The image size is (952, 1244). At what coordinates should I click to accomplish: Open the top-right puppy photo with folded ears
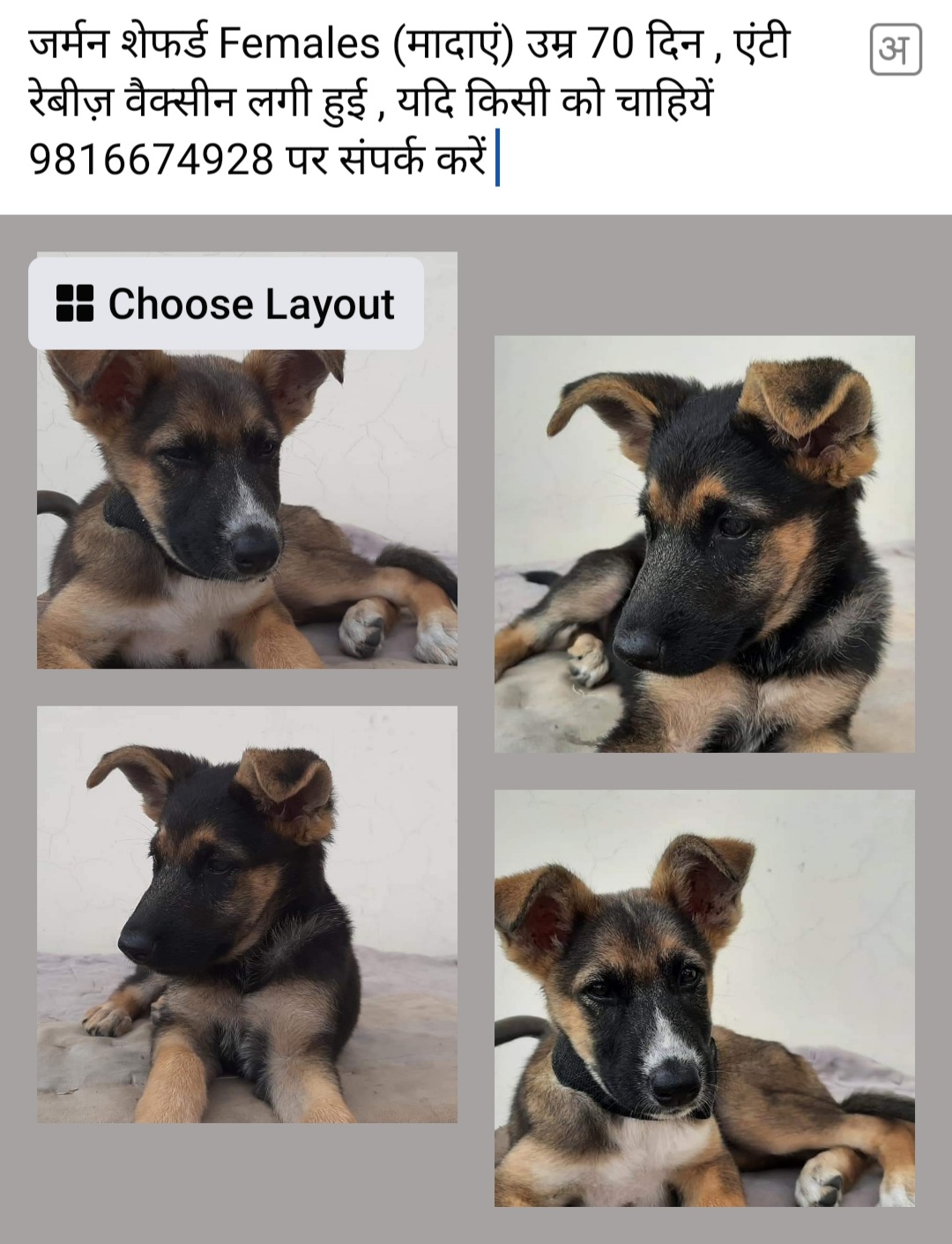pyautogui.click(x=704, y=544)
